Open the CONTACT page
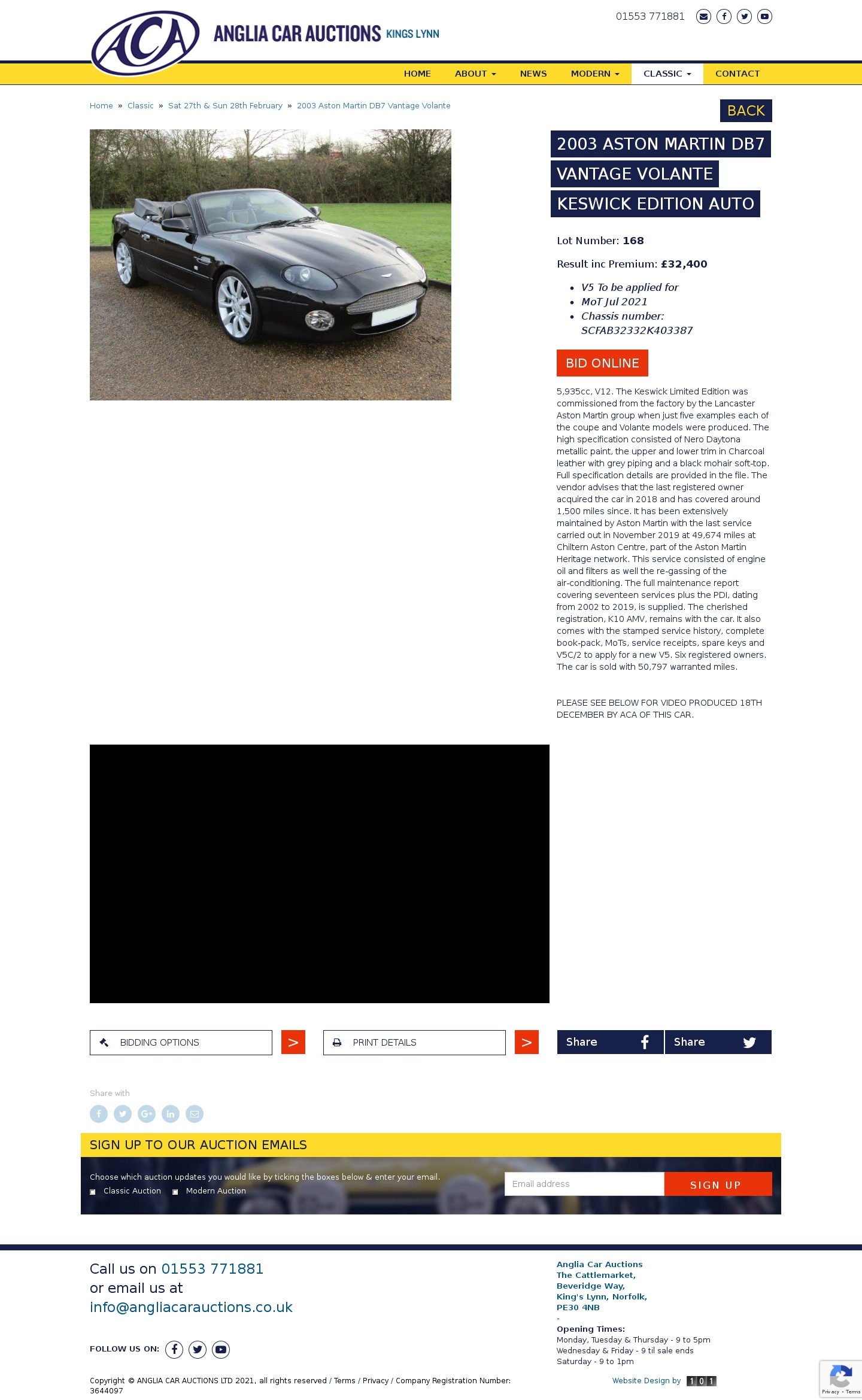This screenshot has height=1400, width=862. click(737, 74)
